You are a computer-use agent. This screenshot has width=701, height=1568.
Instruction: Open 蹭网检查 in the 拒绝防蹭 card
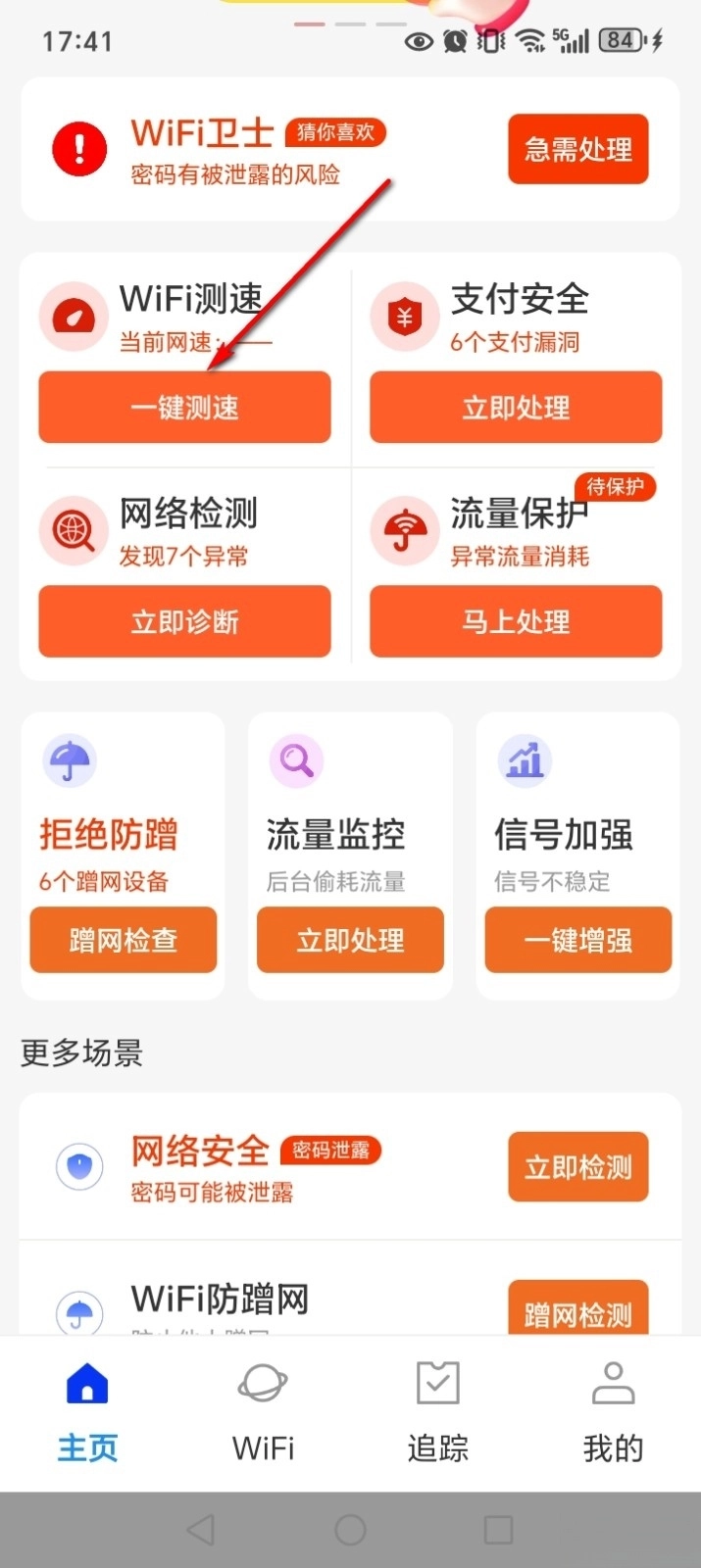(x=124, y=940)
